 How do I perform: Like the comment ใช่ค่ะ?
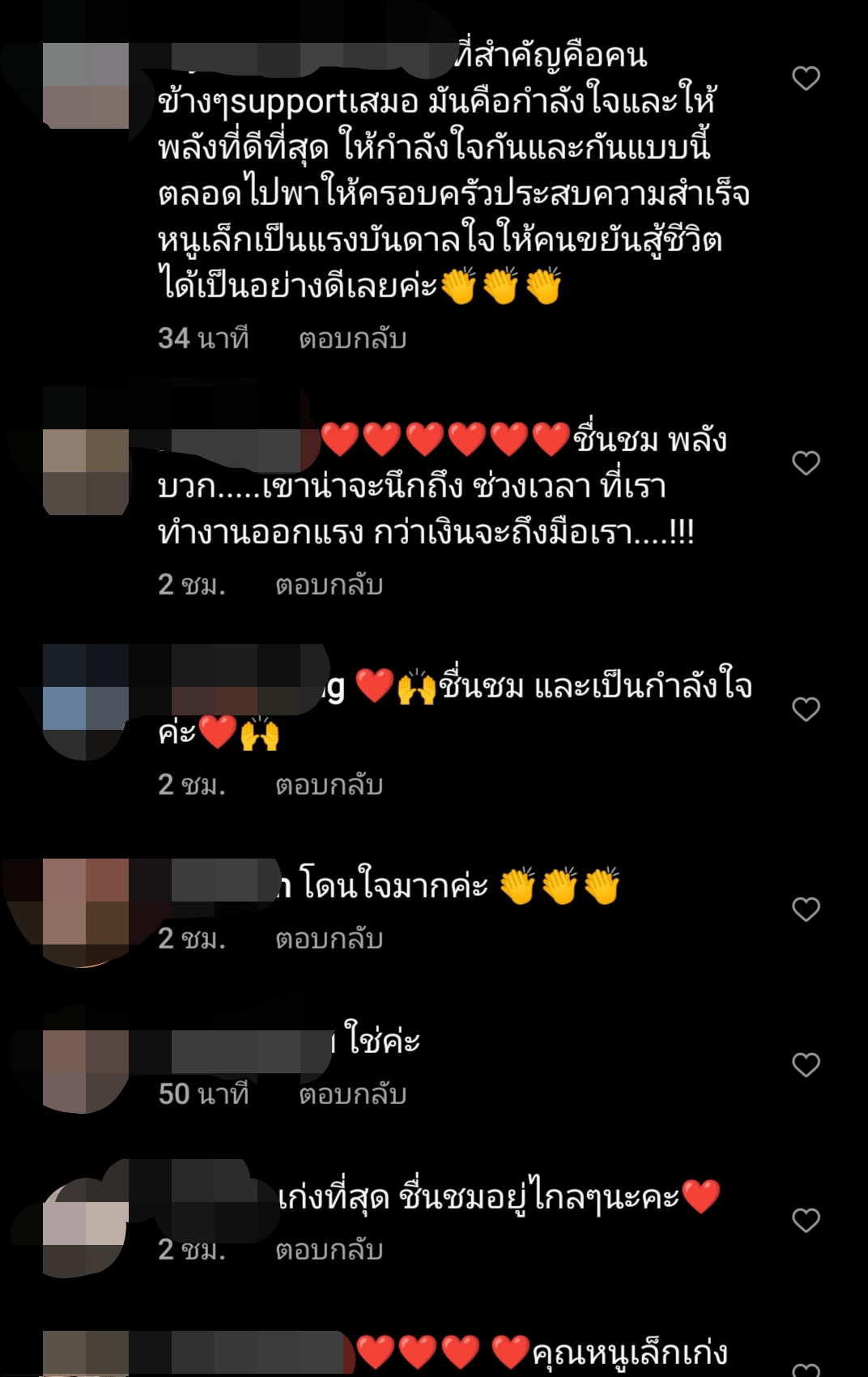[806, 1065]
